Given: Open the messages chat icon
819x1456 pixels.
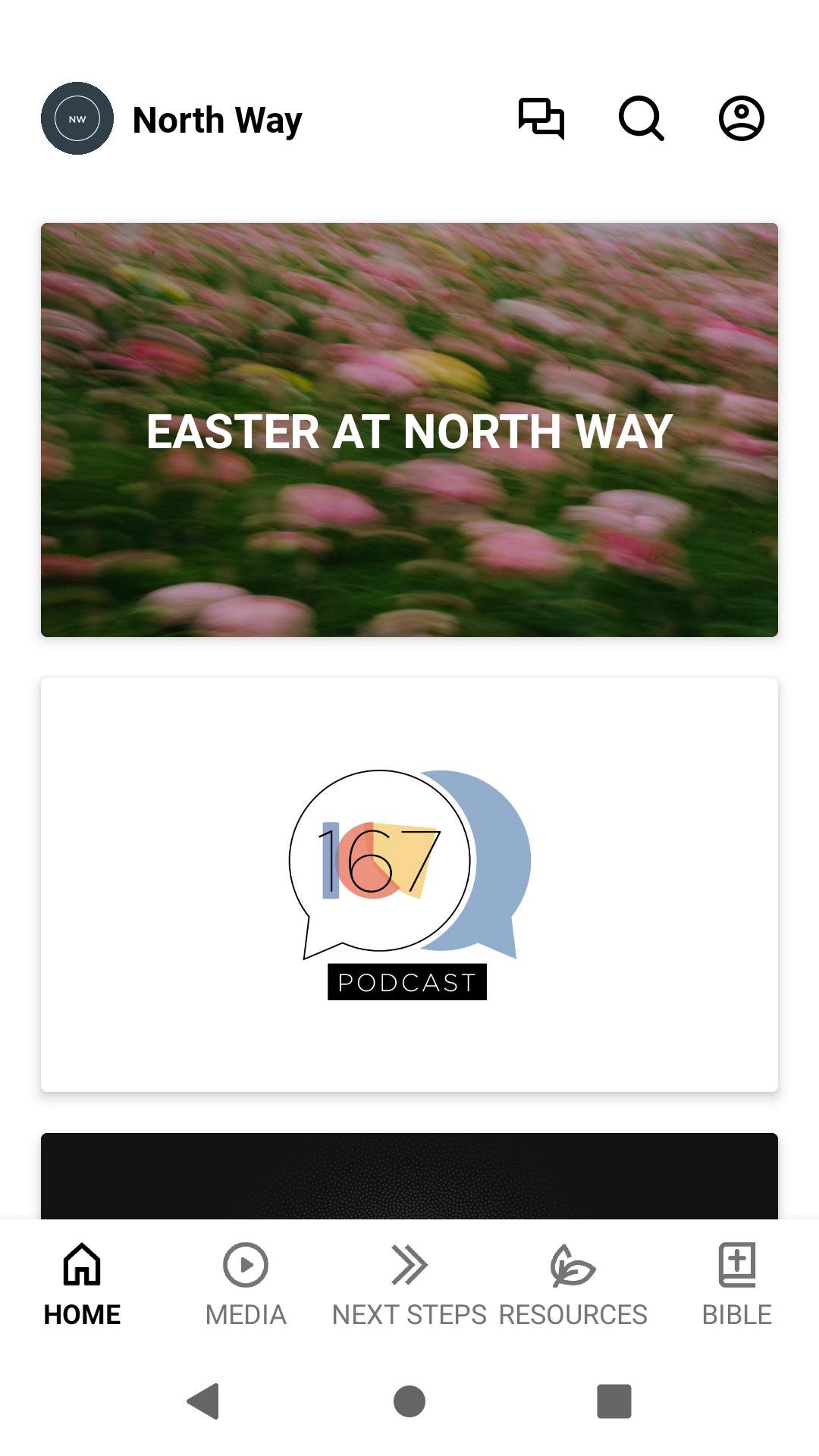Looking at the screenshot, I should coord(541,119).
